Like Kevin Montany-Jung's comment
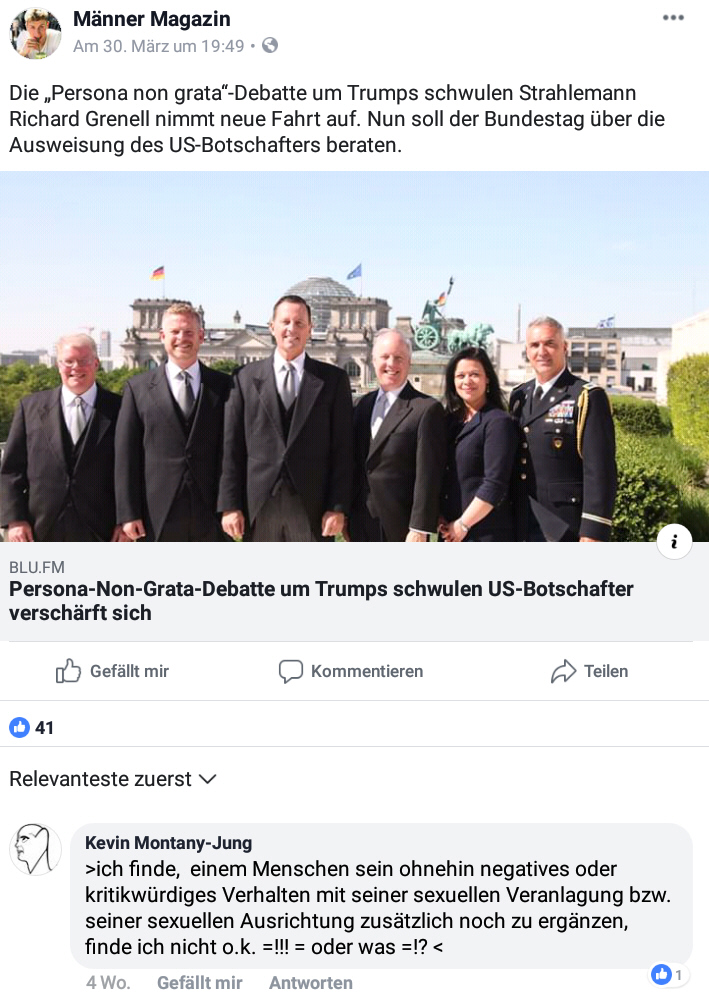 [199, 983]
